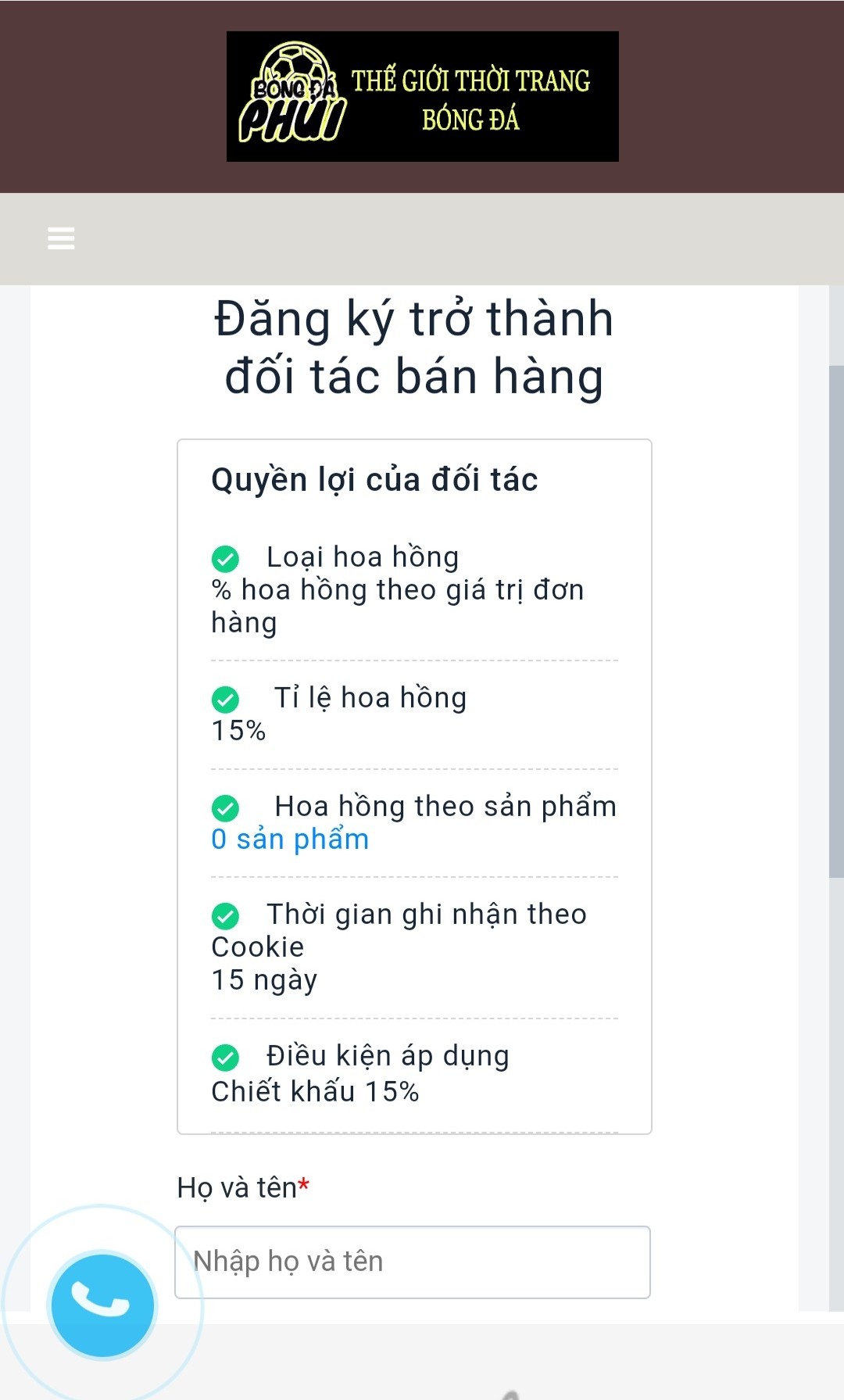Open the hamburger navigation menu
This screenshot has height=1400, width=844.
coord(61,238)
